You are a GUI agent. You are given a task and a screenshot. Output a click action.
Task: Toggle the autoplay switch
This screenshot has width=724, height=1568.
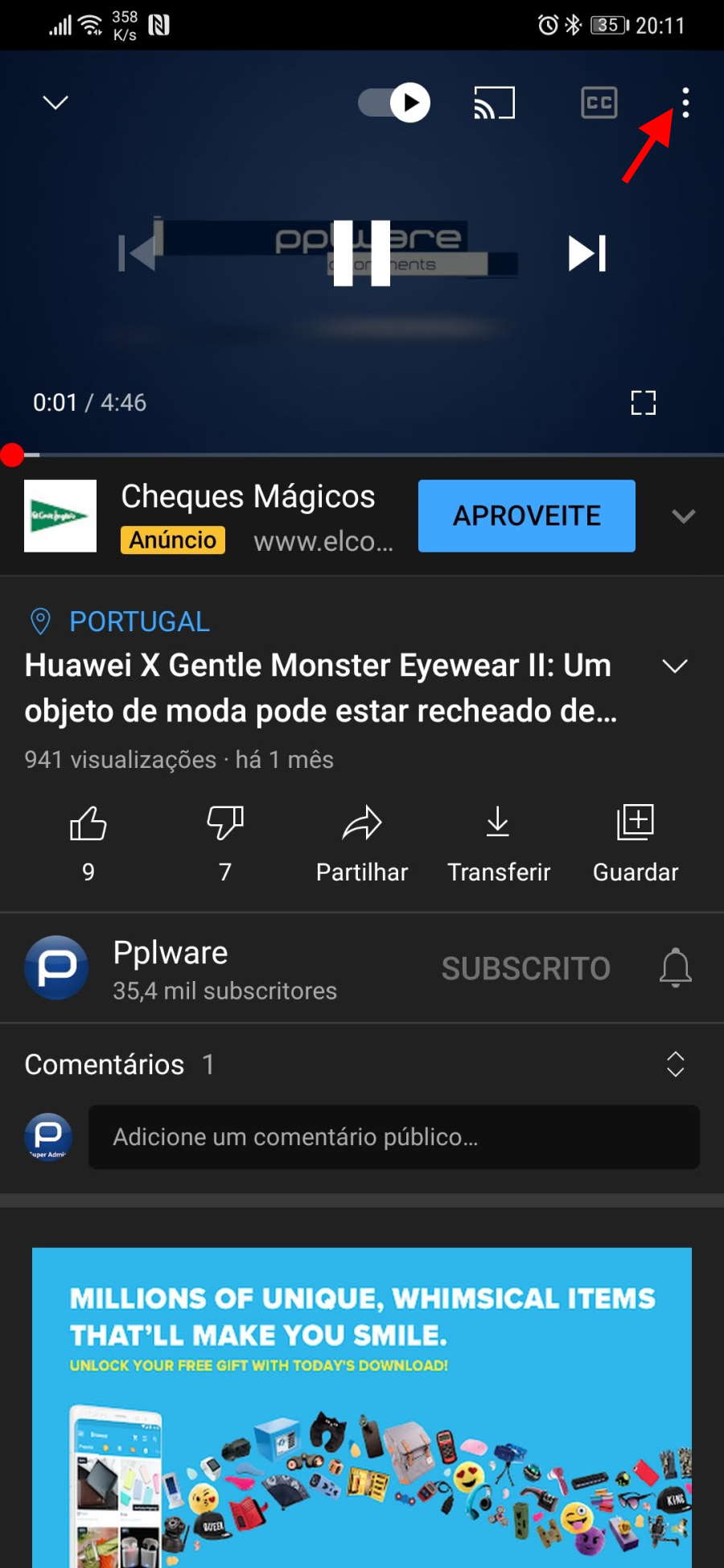click(x=394, y=103)
